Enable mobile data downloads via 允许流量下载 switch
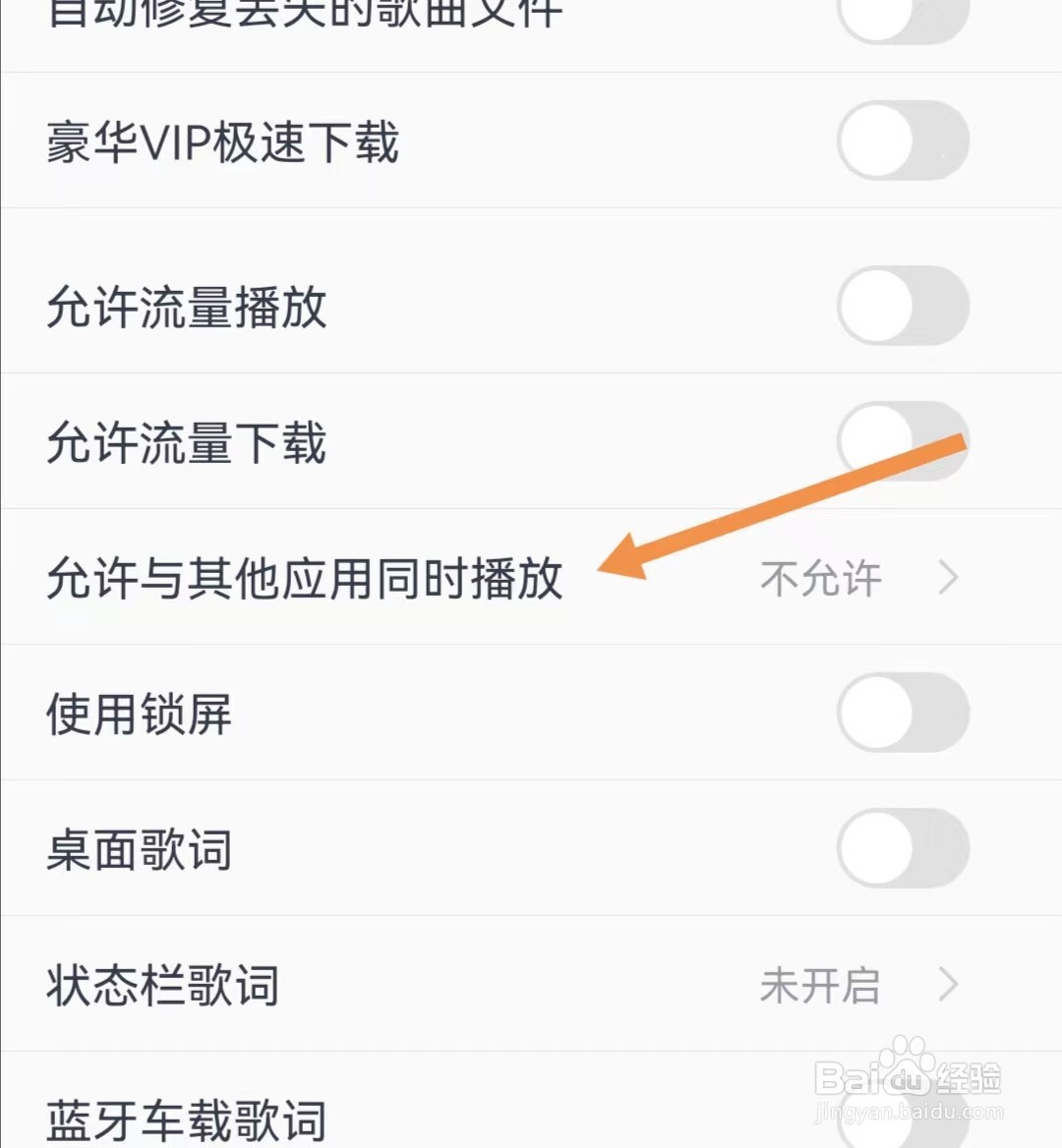 click(903, 442)
